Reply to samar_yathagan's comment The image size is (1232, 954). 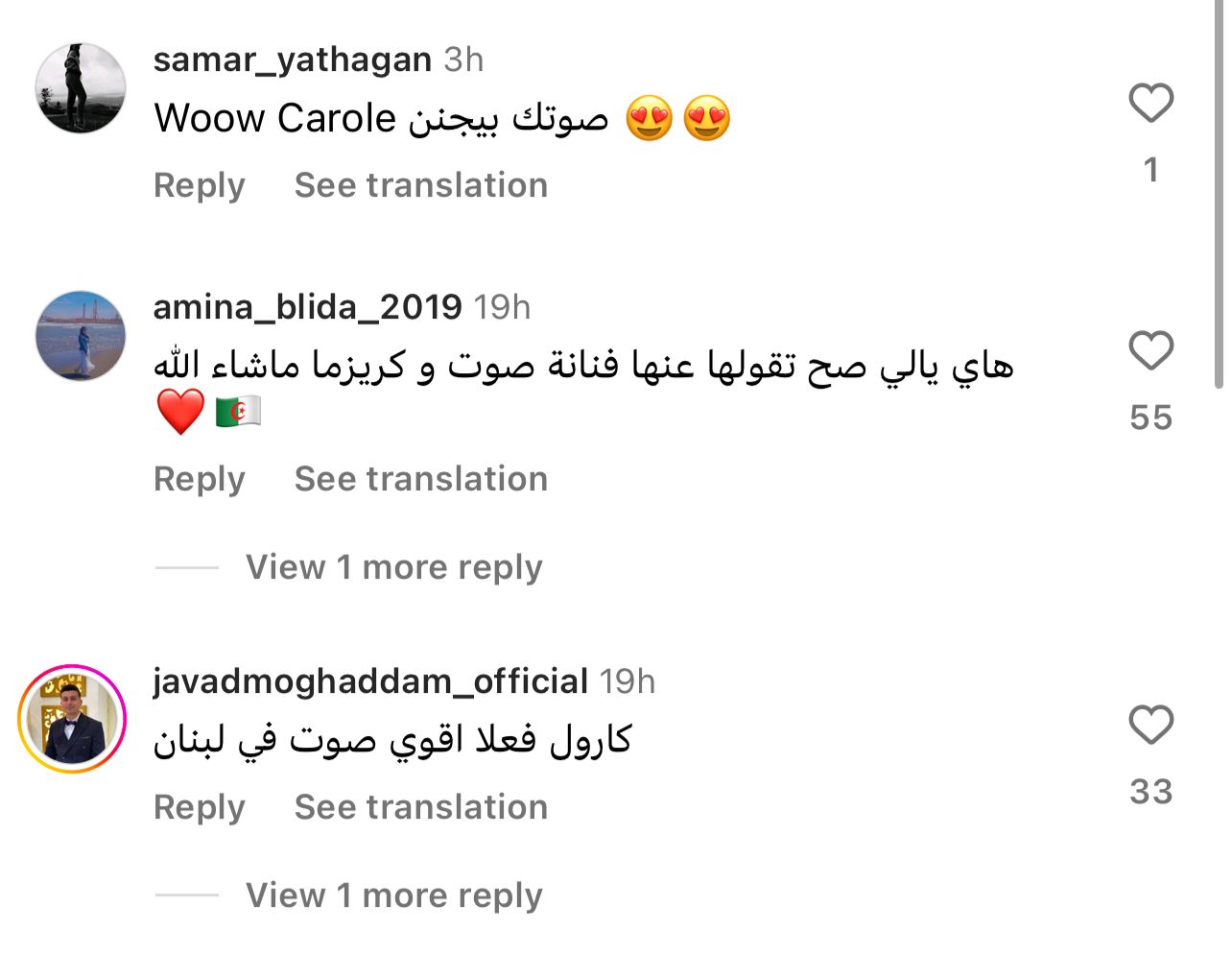200,185
